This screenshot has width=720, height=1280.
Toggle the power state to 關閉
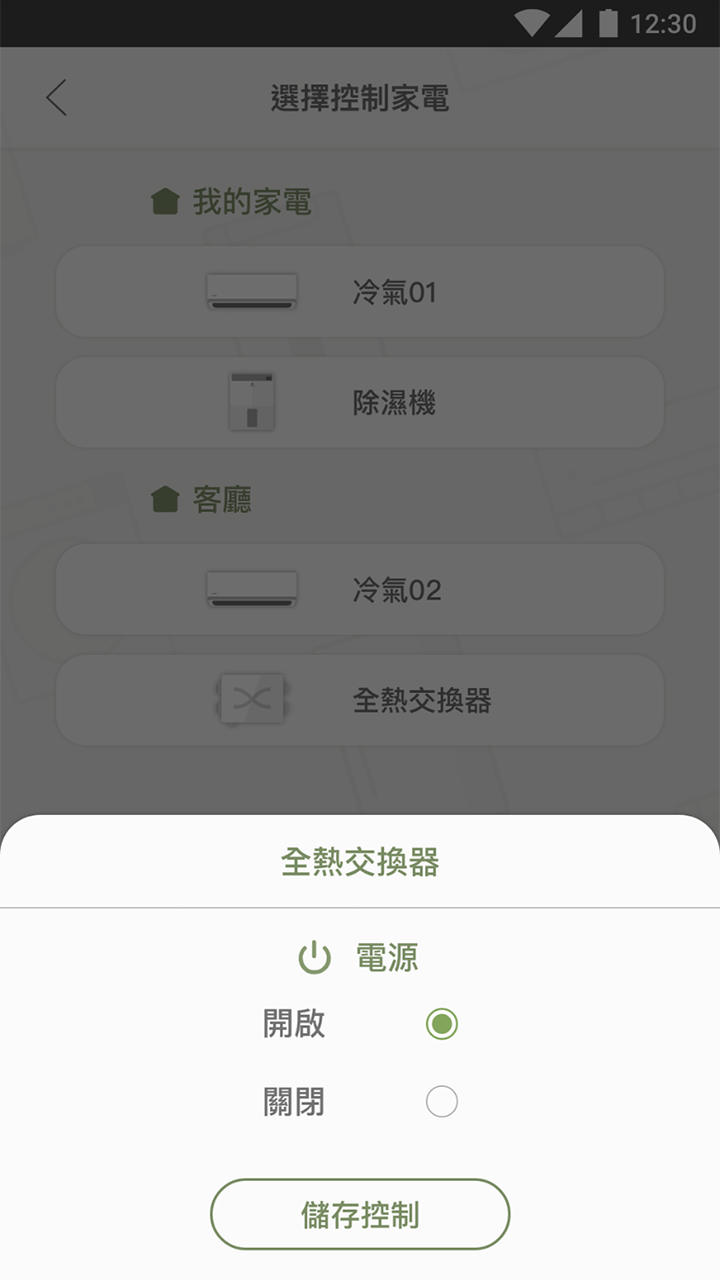pos(443,1102)
